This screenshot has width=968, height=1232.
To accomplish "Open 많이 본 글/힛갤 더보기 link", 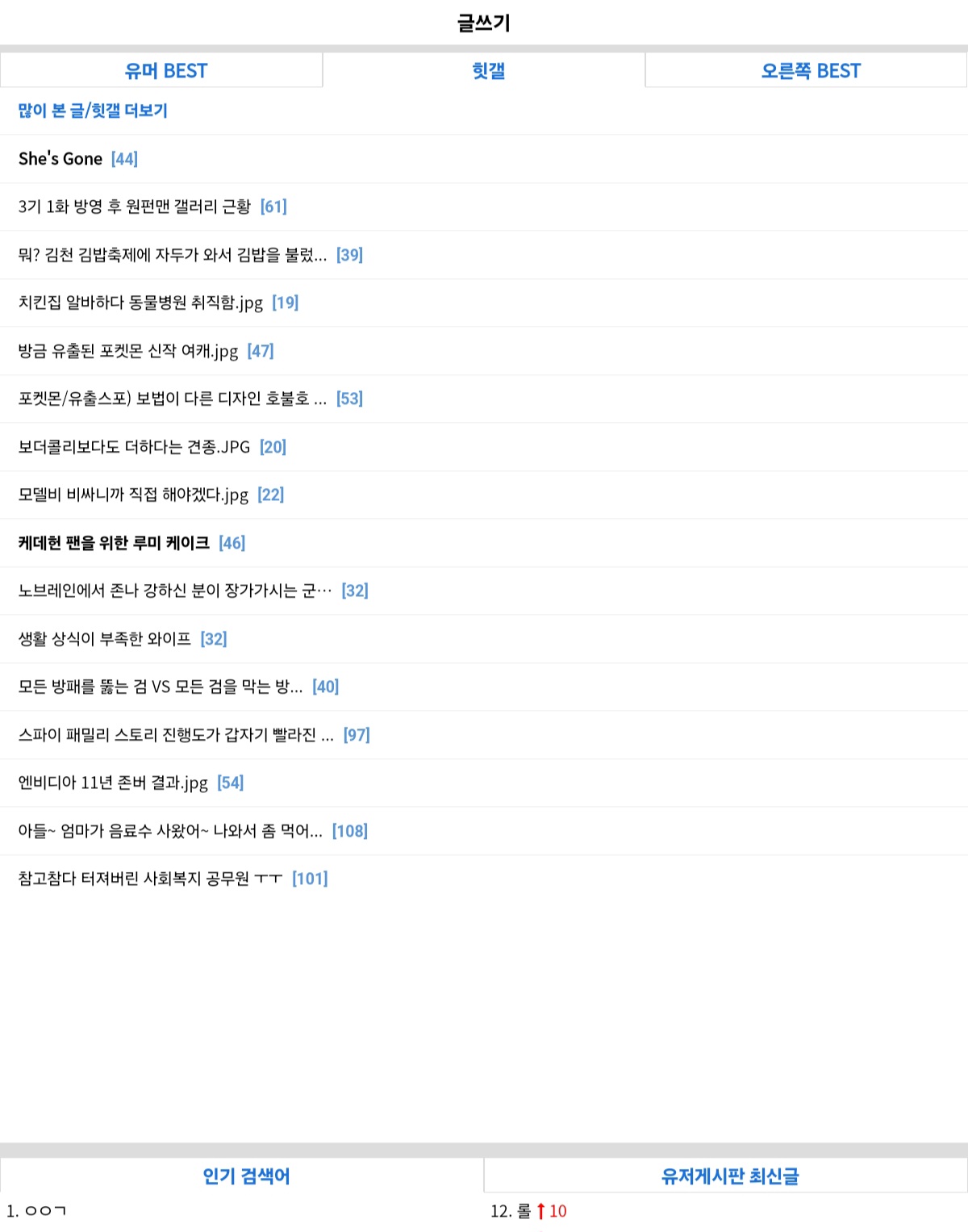I will pos(93,111).
